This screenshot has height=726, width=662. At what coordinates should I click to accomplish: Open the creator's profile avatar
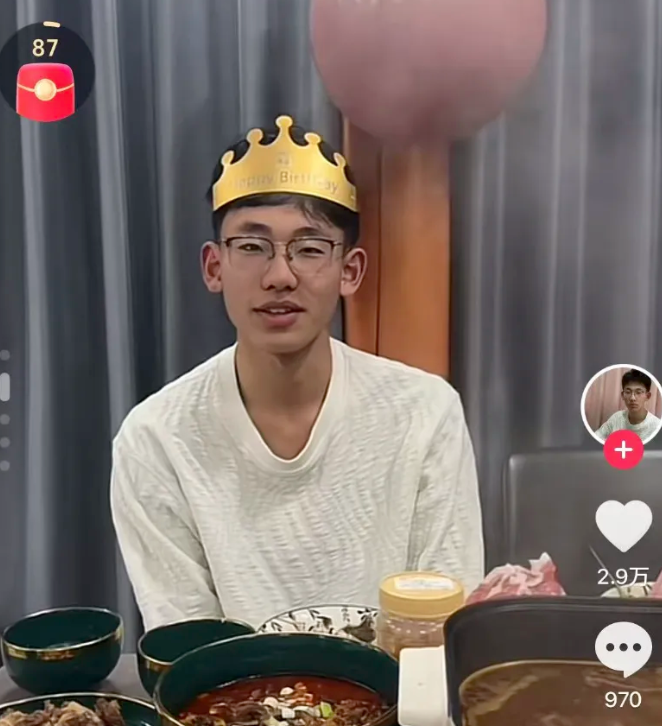click(622, 402)
